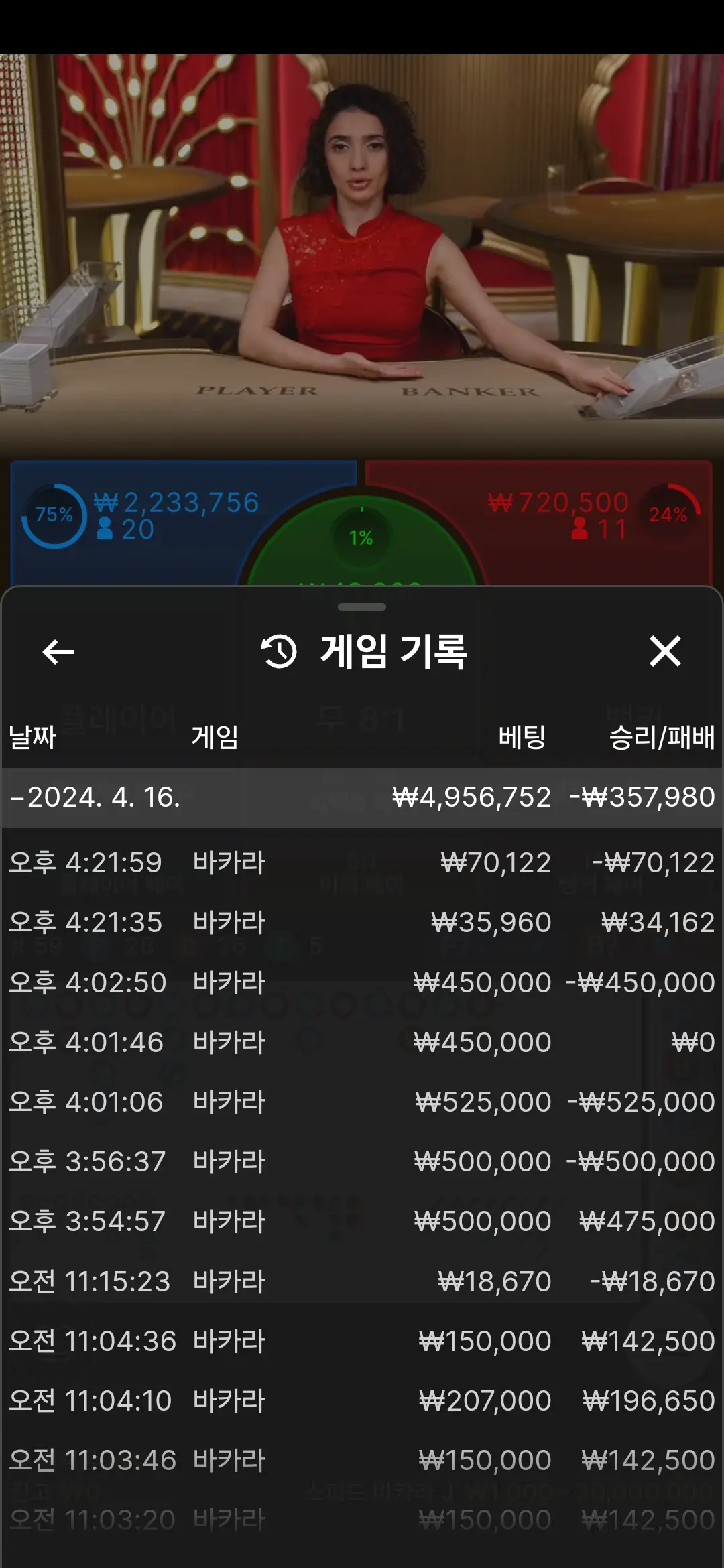Viewport: 724px width, 1568px height.
Task: View the 오후 4:01:06 ₩525,000 bet record
Action: [x=362, y=1102]
